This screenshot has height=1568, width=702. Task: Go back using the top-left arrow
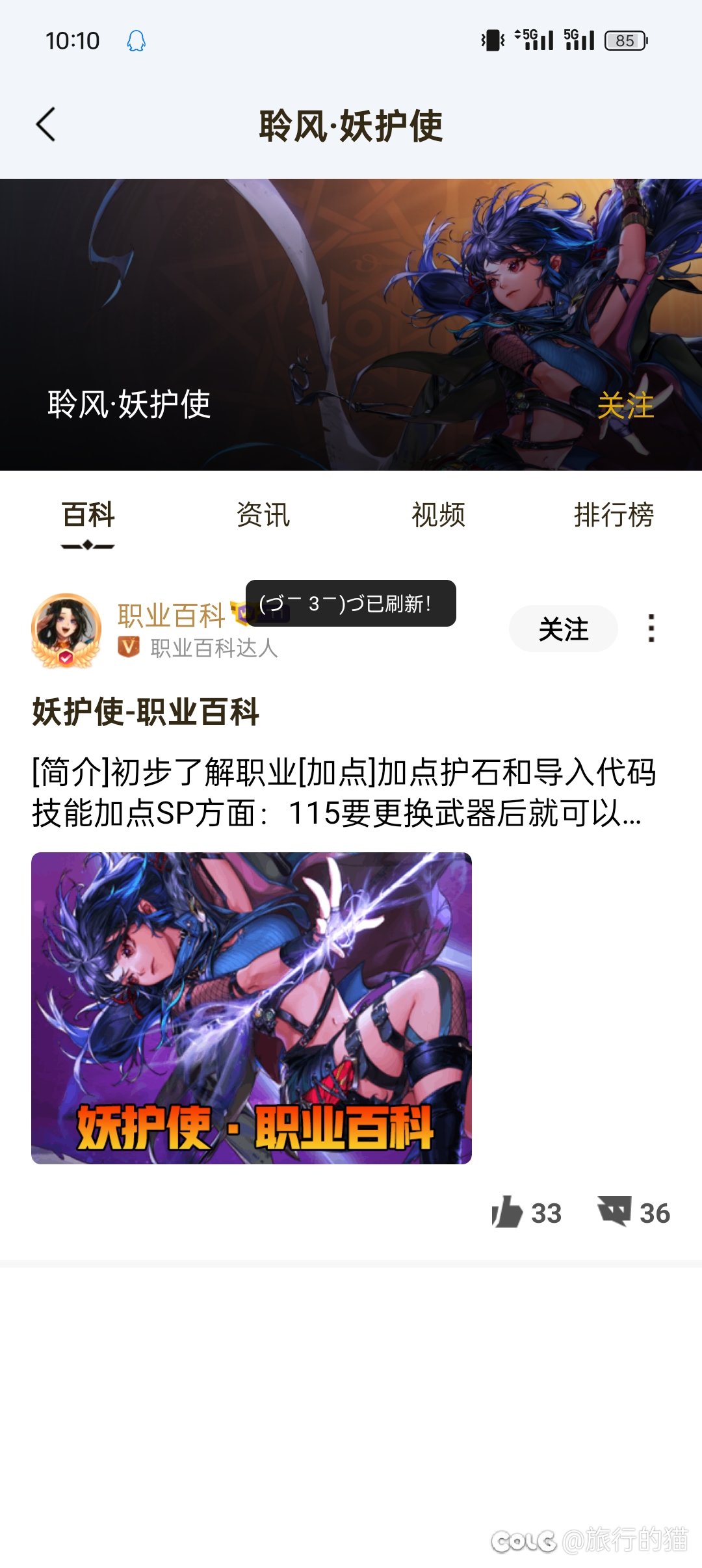pyautogui.click(x=45, y=124)
